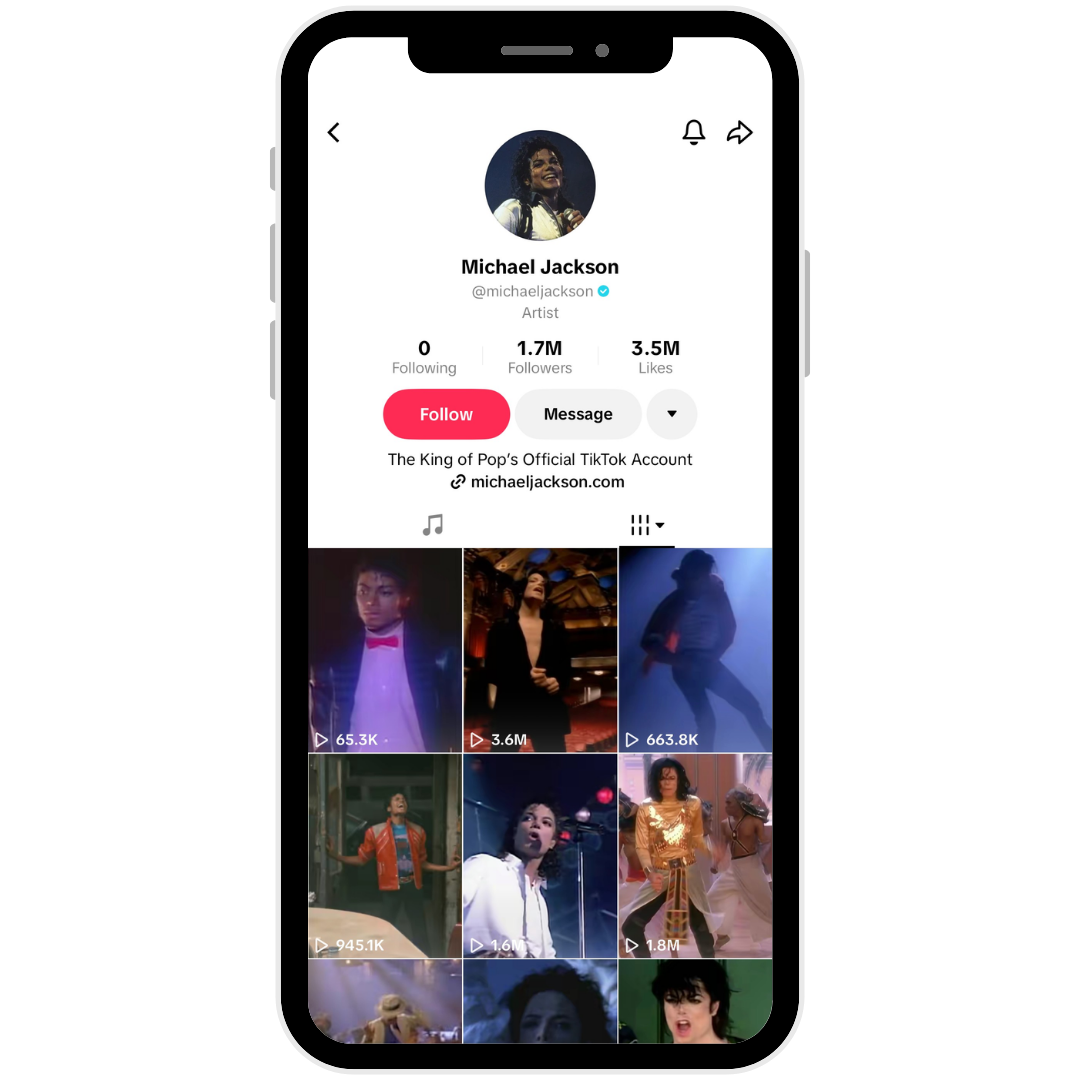1080x1080 pixels.
Task: Message Michael Jackson
Action: tap(578, 414)
